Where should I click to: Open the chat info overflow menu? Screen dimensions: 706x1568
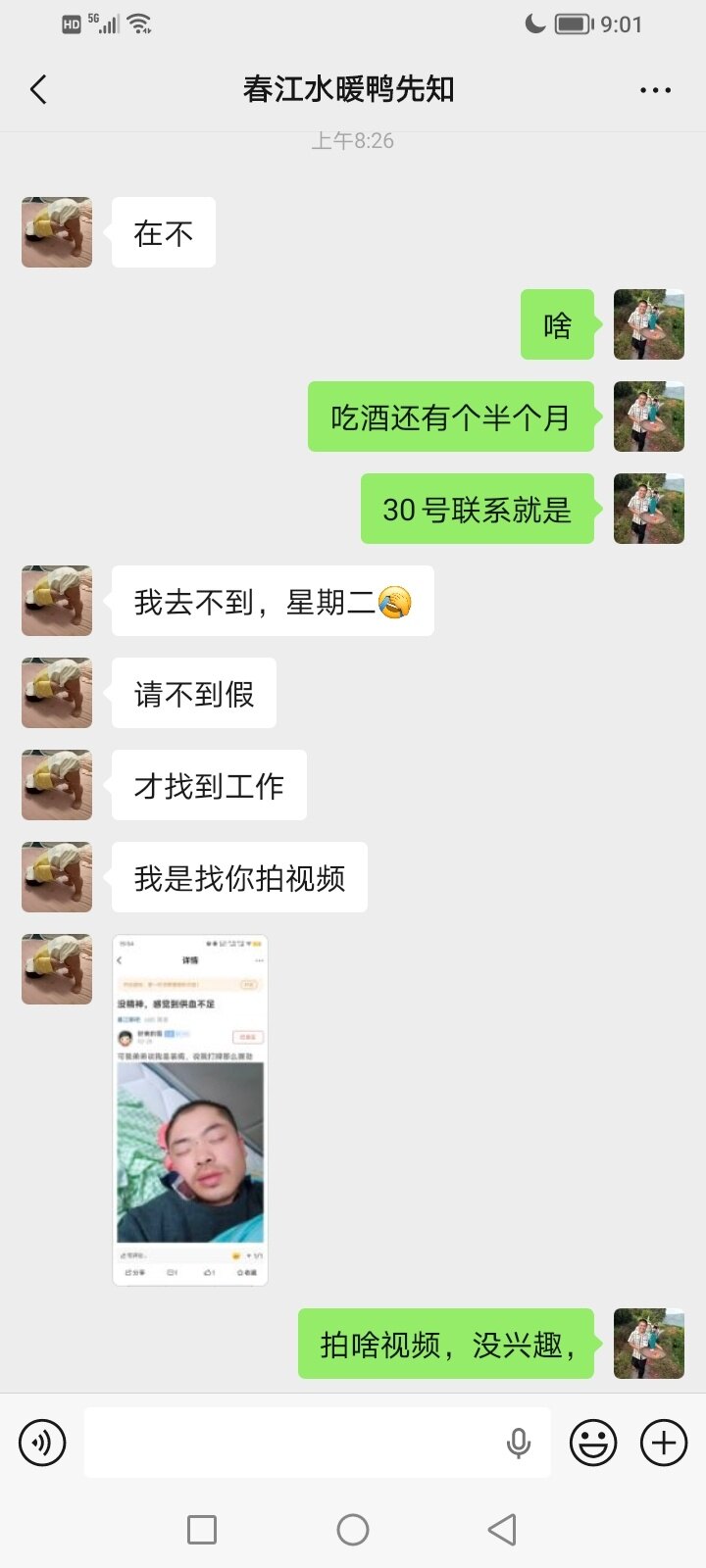[x=655, y=90]
